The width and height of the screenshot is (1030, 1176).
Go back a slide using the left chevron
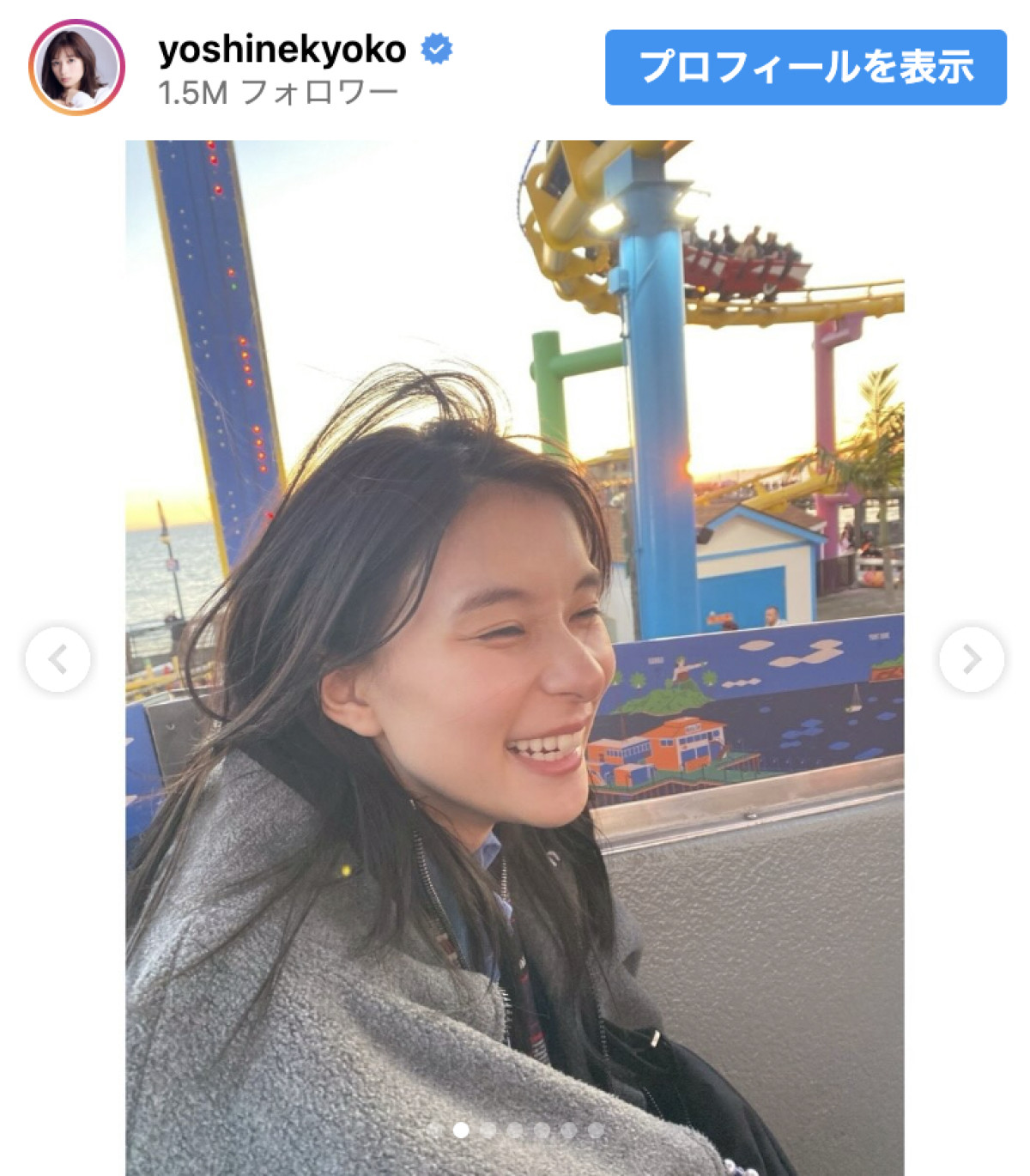(58, 659)
